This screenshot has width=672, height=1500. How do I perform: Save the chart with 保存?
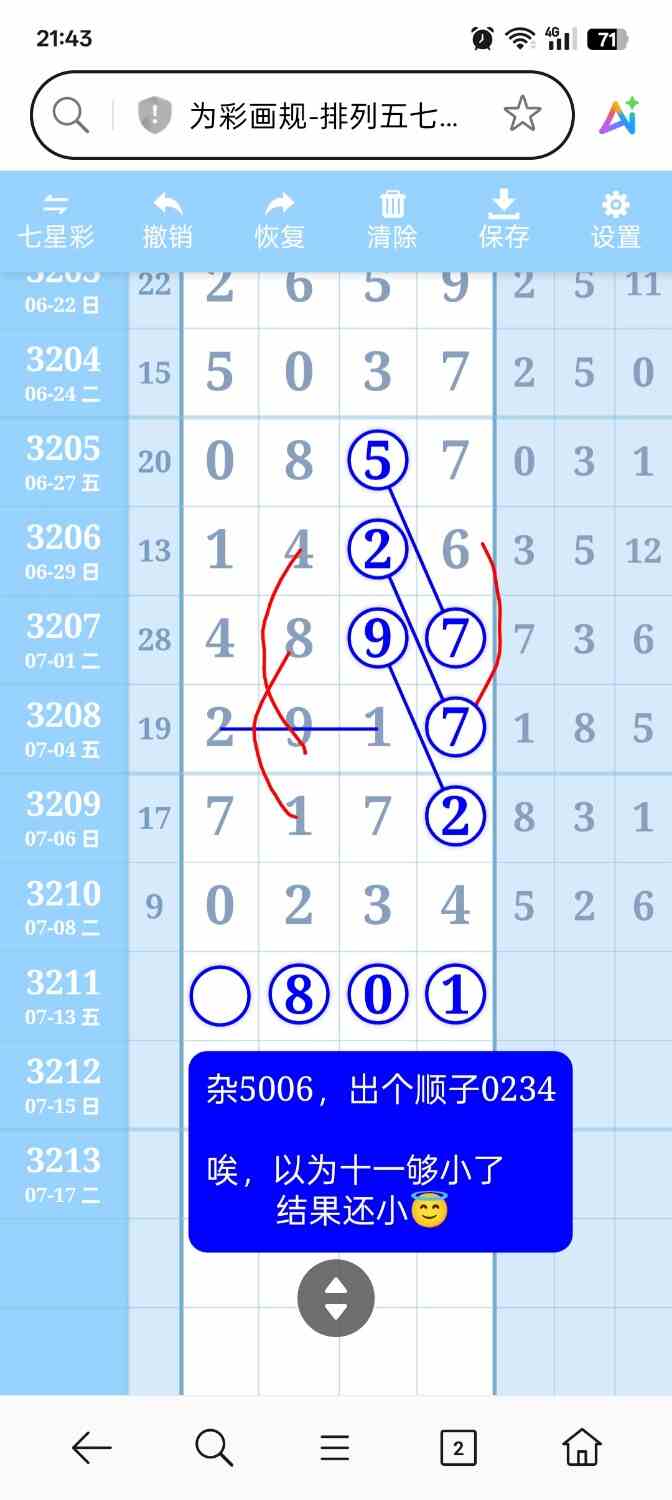(503, 221)
